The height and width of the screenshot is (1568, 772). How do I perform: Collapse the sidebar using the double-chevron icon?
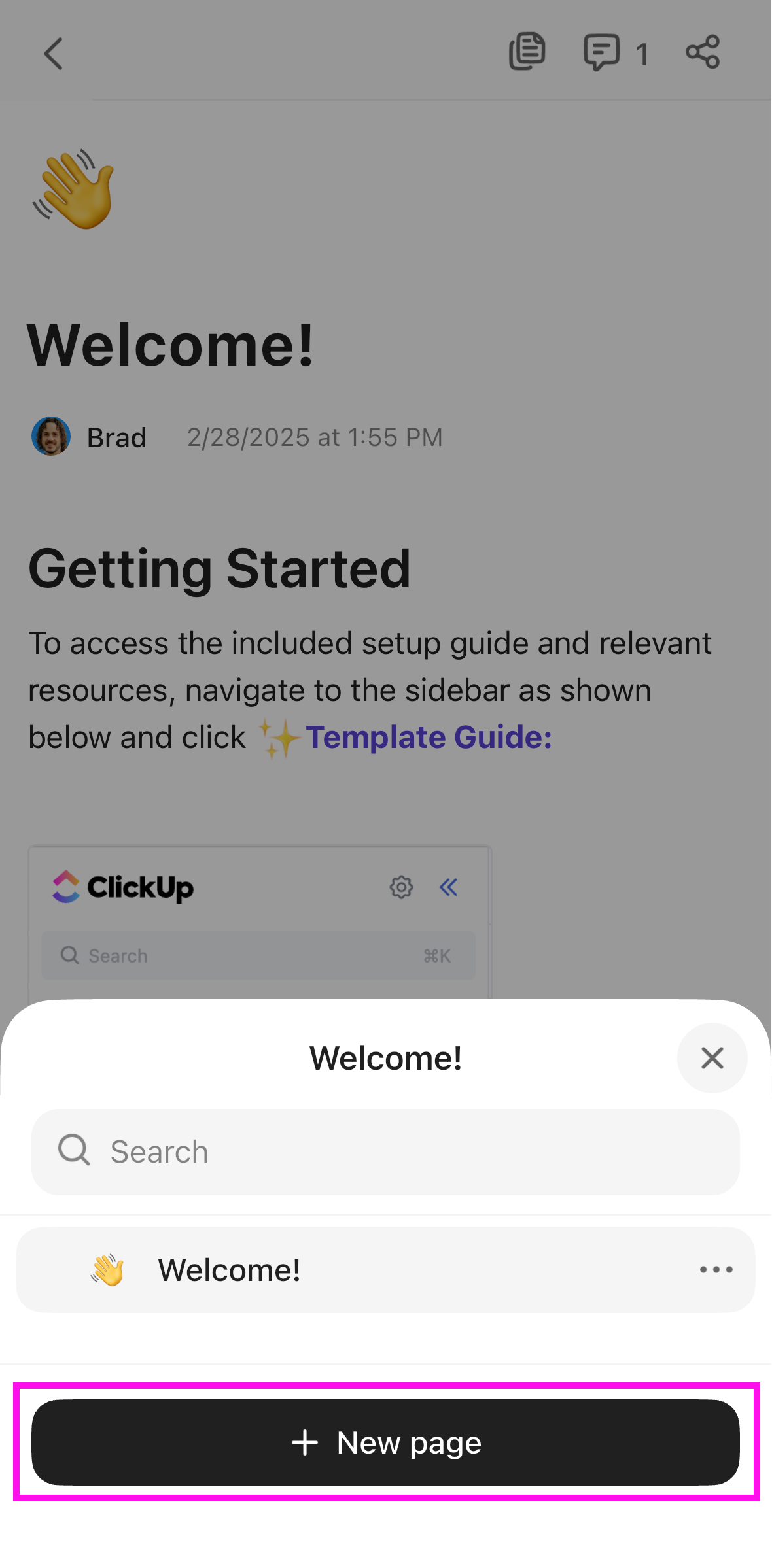click(x=449, y=887)
